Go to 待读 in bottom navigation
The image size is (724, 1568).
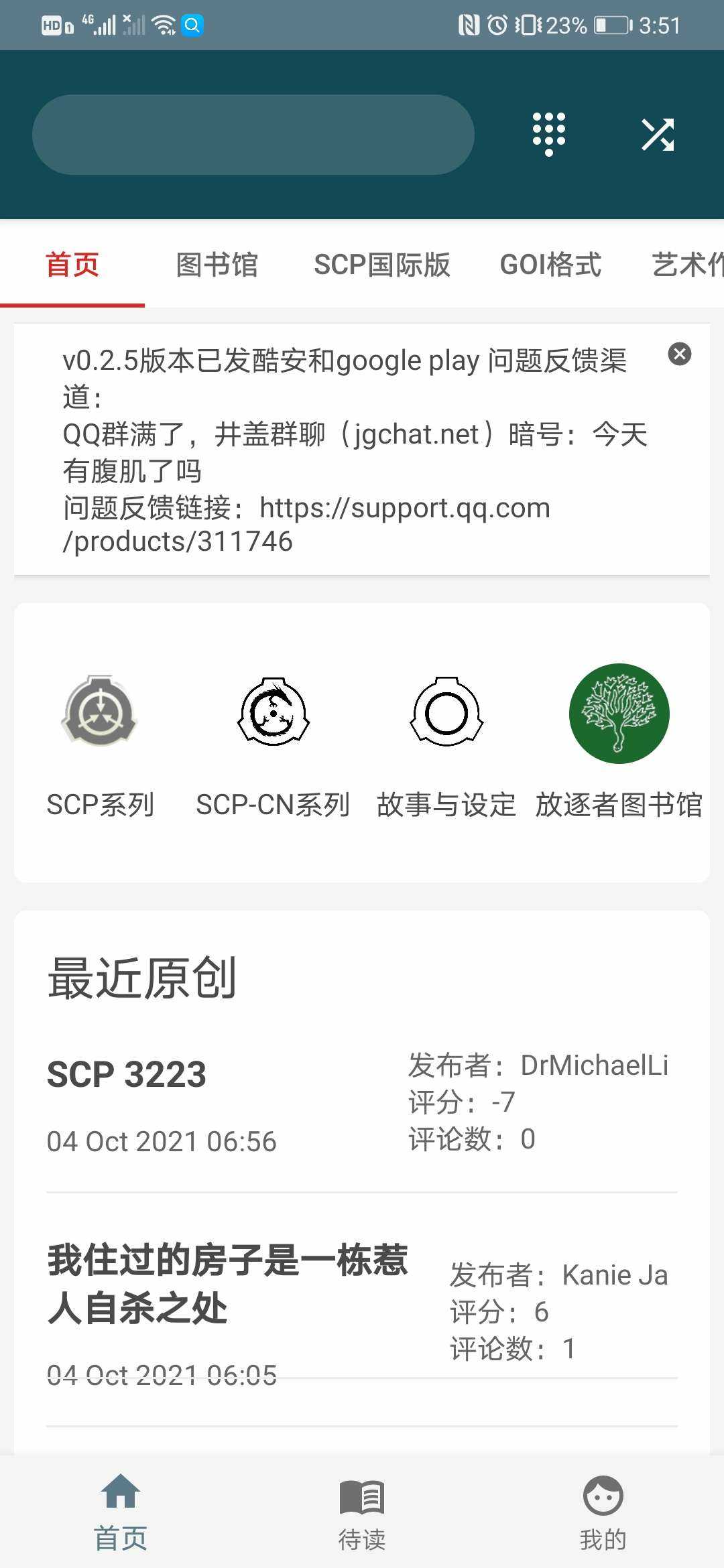point(362,1512)
